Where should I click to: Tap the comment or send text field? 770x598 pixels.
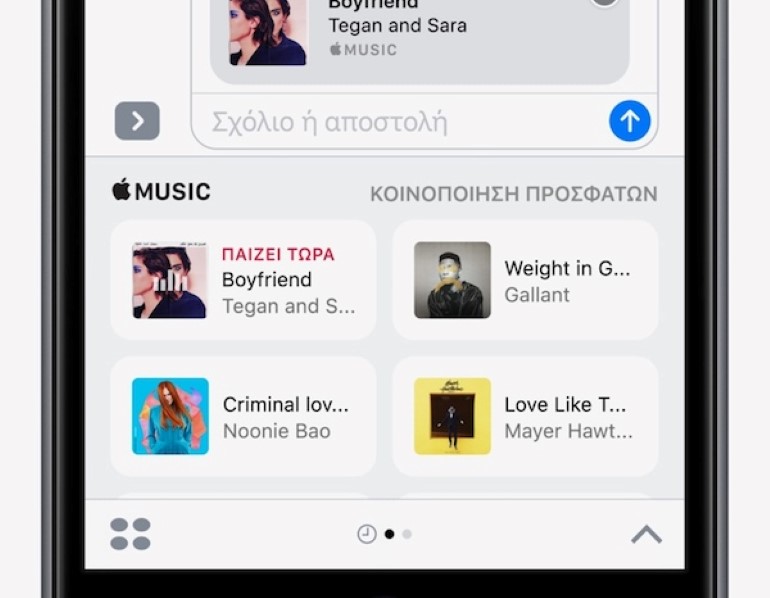pos(400,123)
